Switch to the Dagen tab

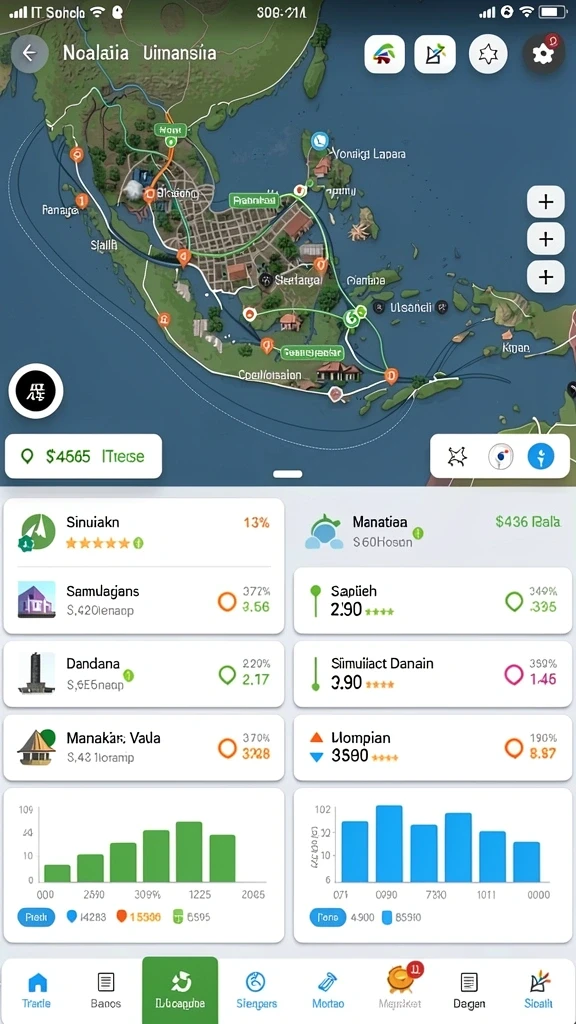[x=469, y=991]
